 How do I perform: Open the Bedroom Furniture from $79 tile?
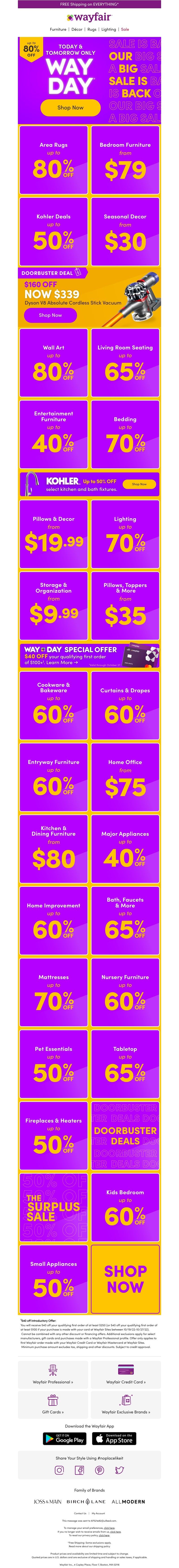click(126, 160)
